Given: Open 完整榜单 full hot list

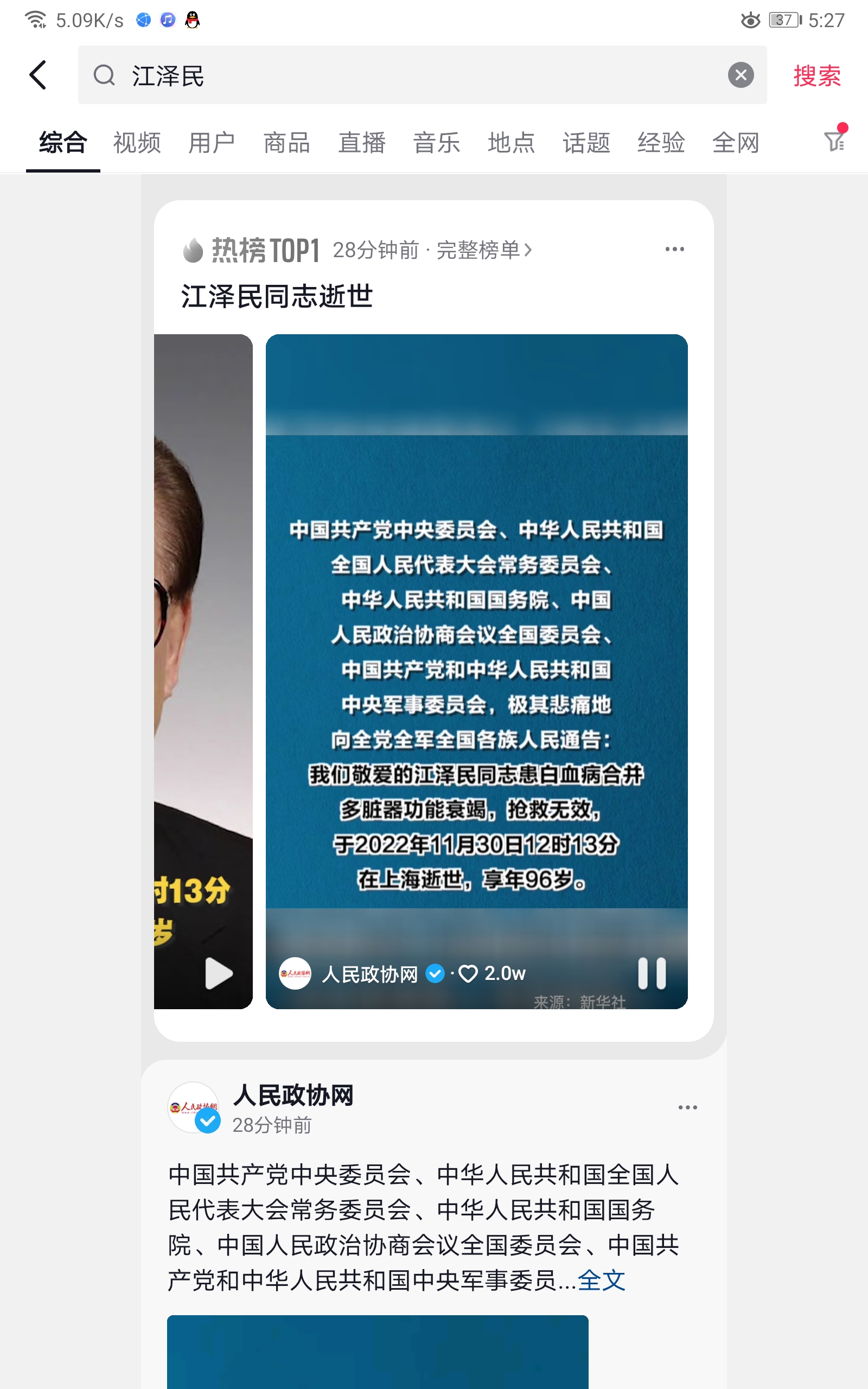Looking at the screenshot, I should pyautogui.click(x=484, y=250).
